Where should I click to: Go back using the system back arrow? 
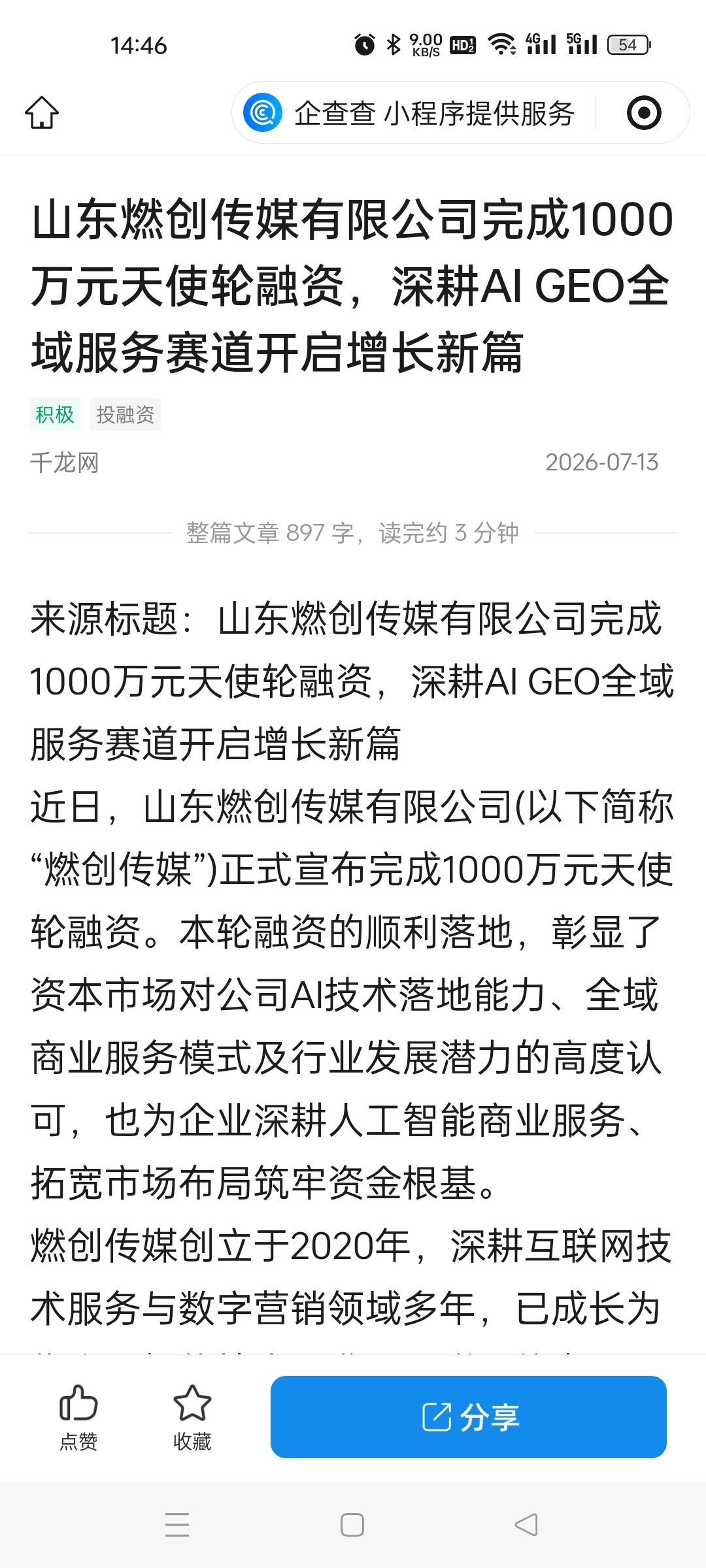526,1525
